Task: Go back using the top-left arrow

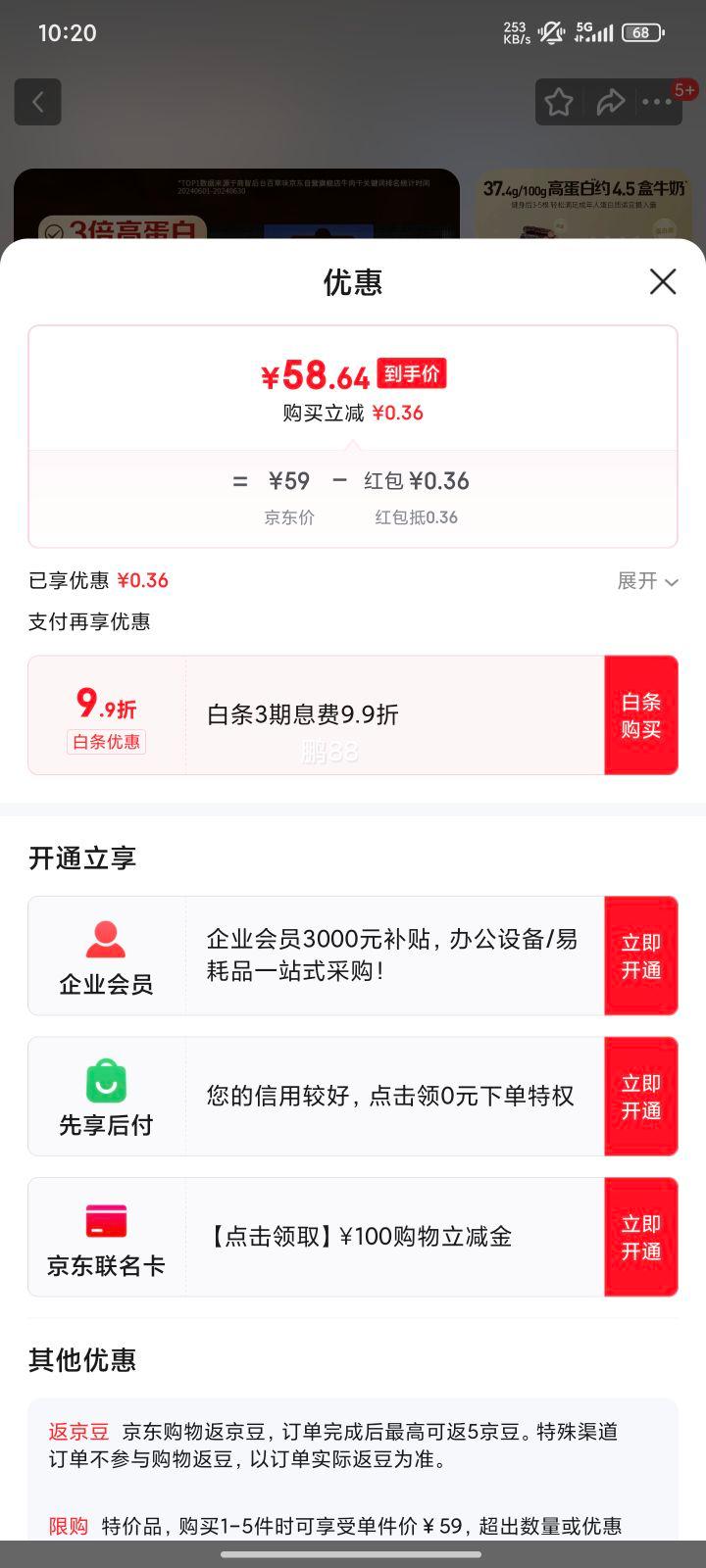Action: pyautogui.click(x=38, y=102)
